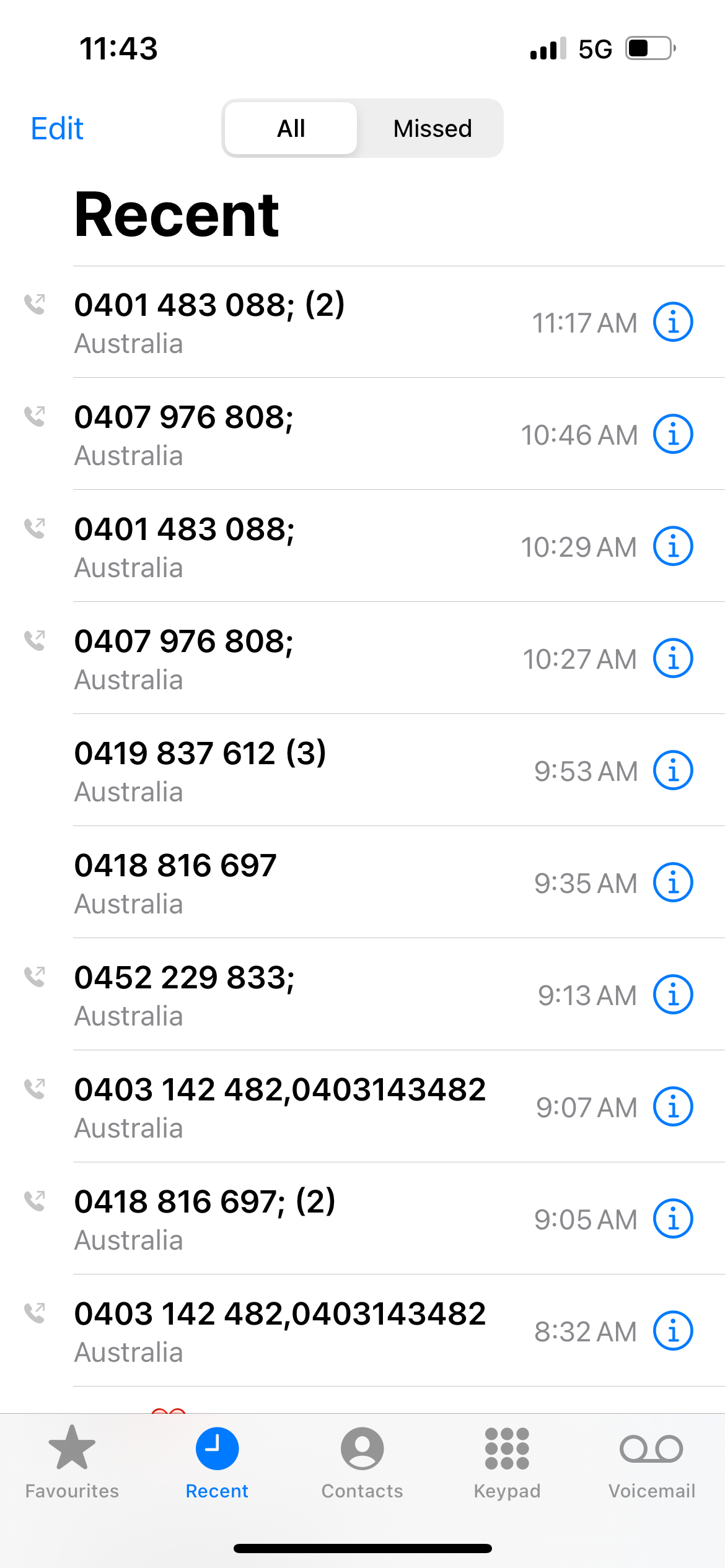
Task: Open info for the 10:27 AM call
Action: [673, 658]
